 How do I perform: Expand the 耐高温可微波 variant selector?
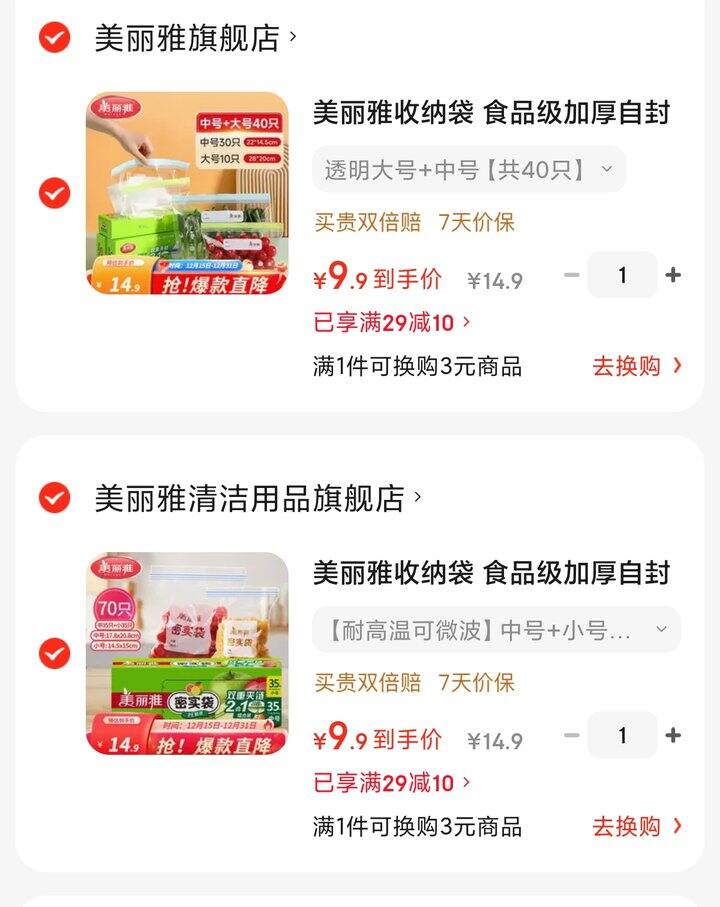pyautogui.click(x=495, y=629)
